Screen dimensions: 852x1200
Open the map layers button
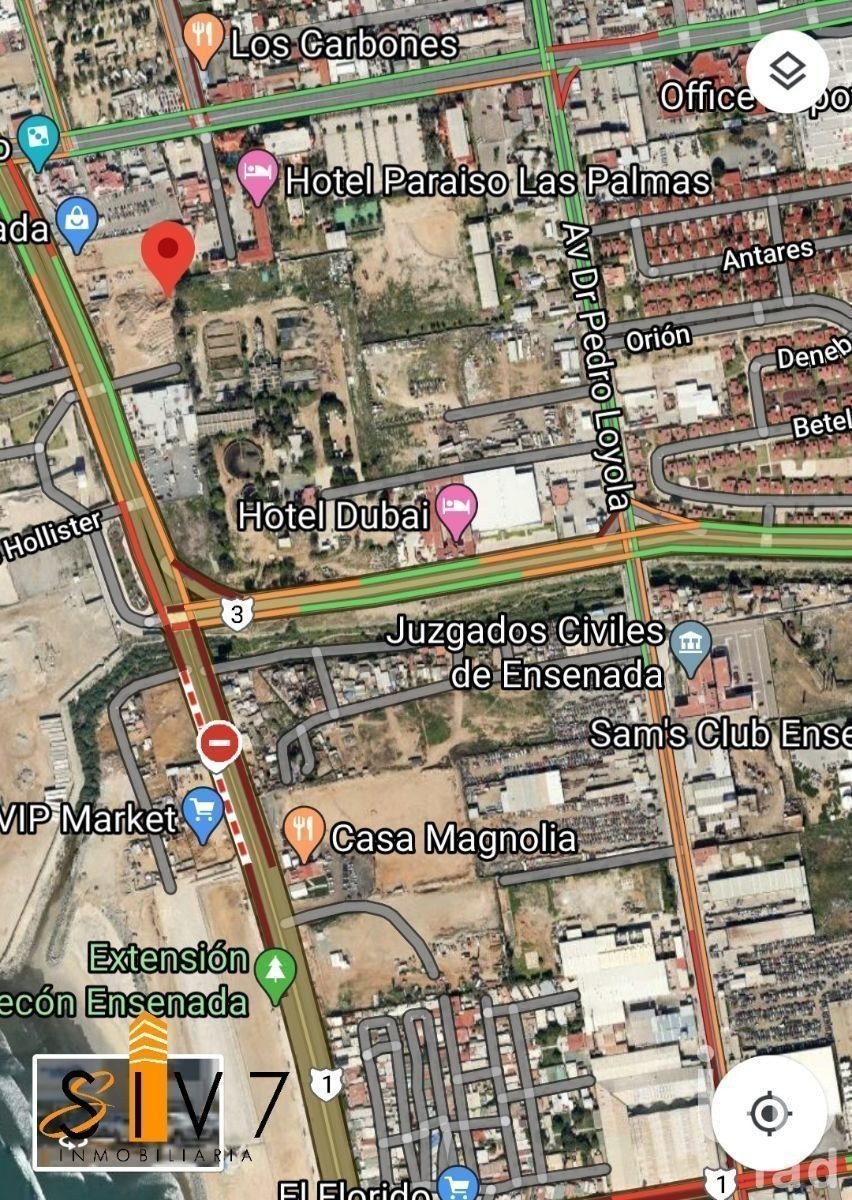click(x=787, y=70)
